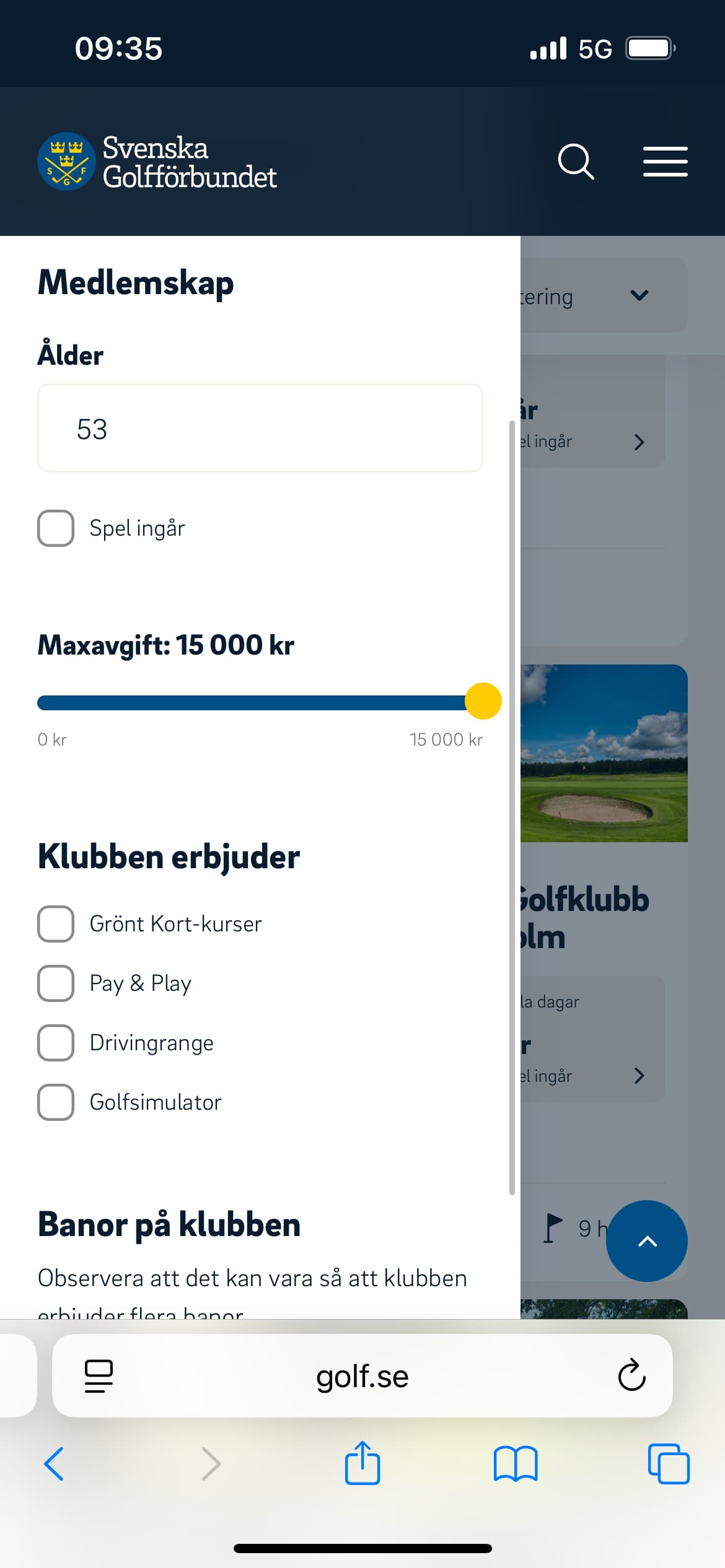725x1568 pixels.
Task: Tap the golf.se address bar
Action: pos(362,1375)
